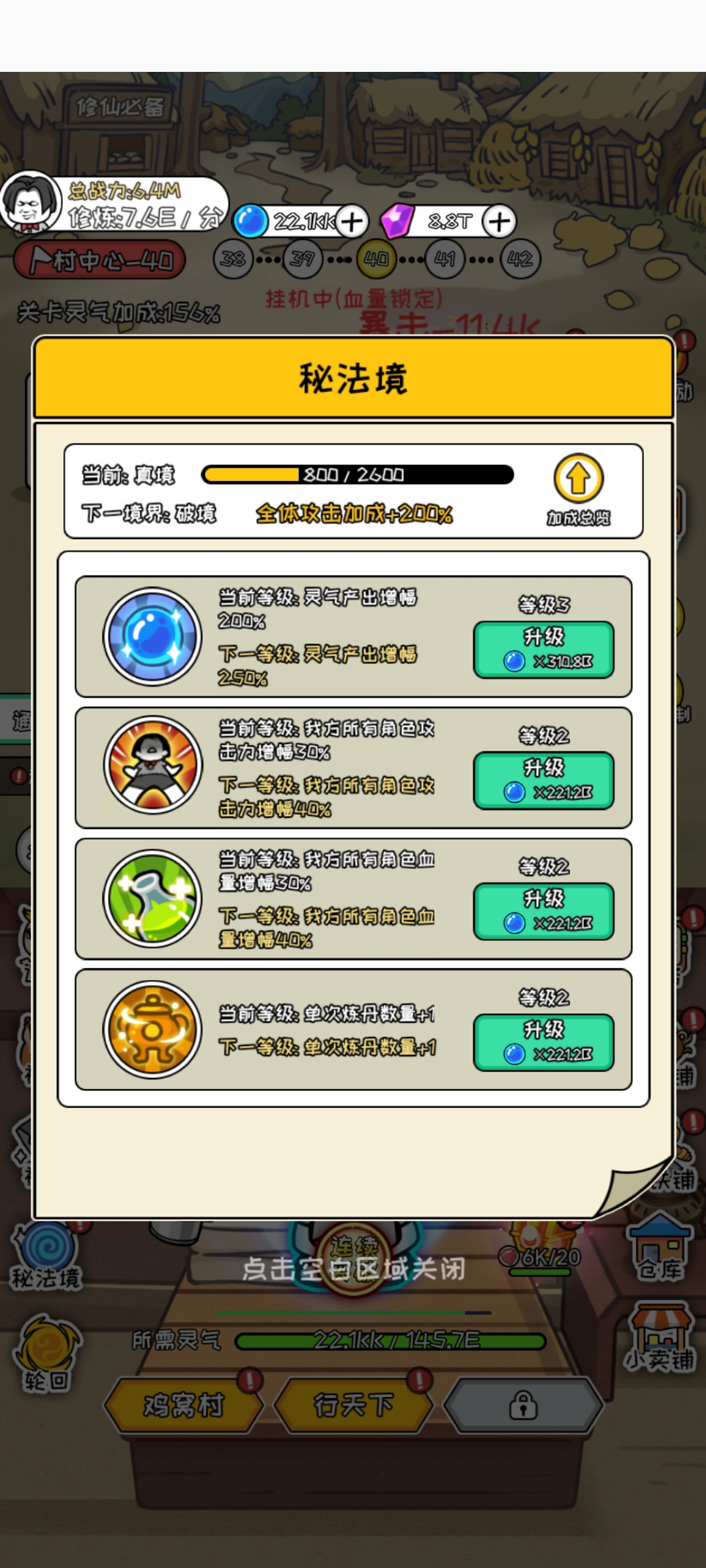706x1568 pixels.
Task: Upgrade 单次炼丹数量 skill
Action: click(544, 1042)
